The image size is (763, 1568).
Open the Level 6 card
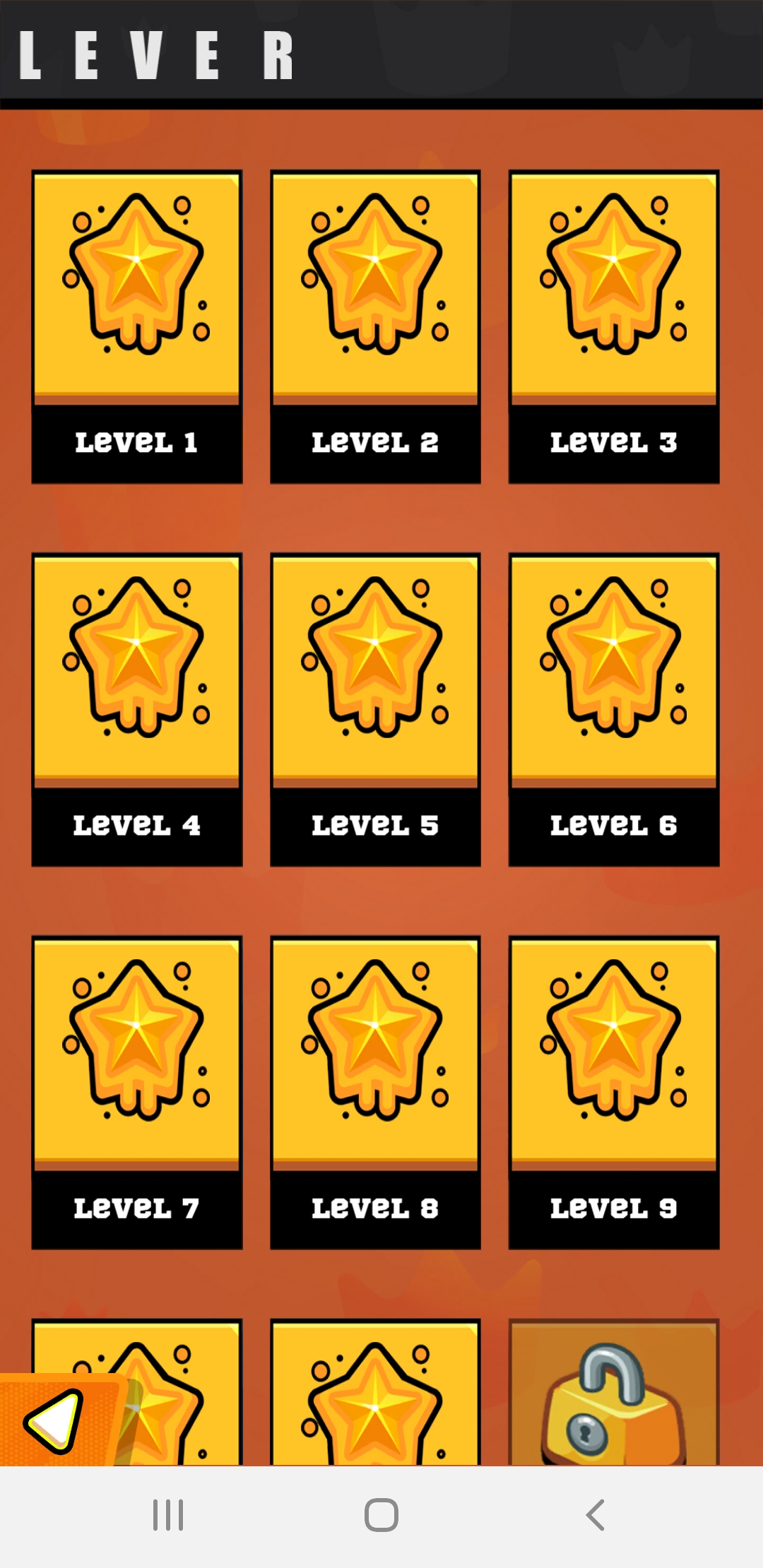(614, 709)
